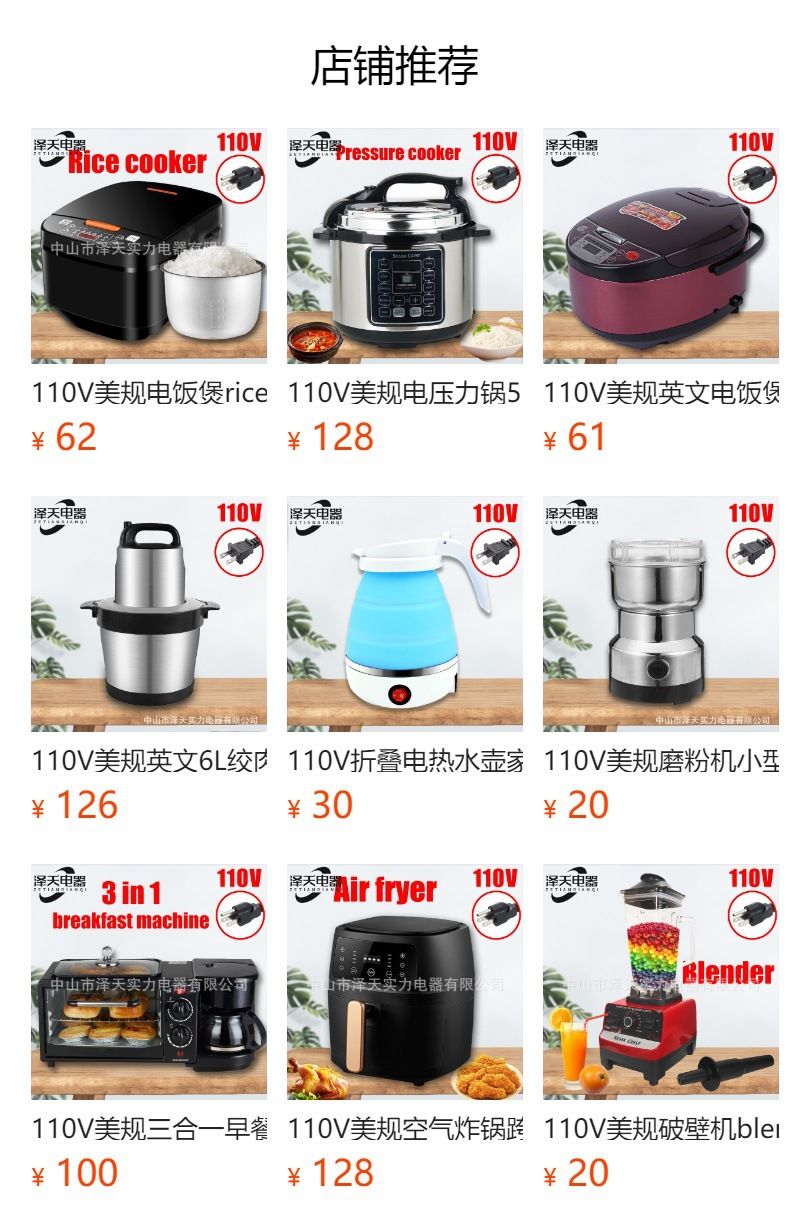Open the English rice cooker priced ¥61
Image resolution: width=790 pixels, height=1232 pixels.
click(x=661, y=246)
